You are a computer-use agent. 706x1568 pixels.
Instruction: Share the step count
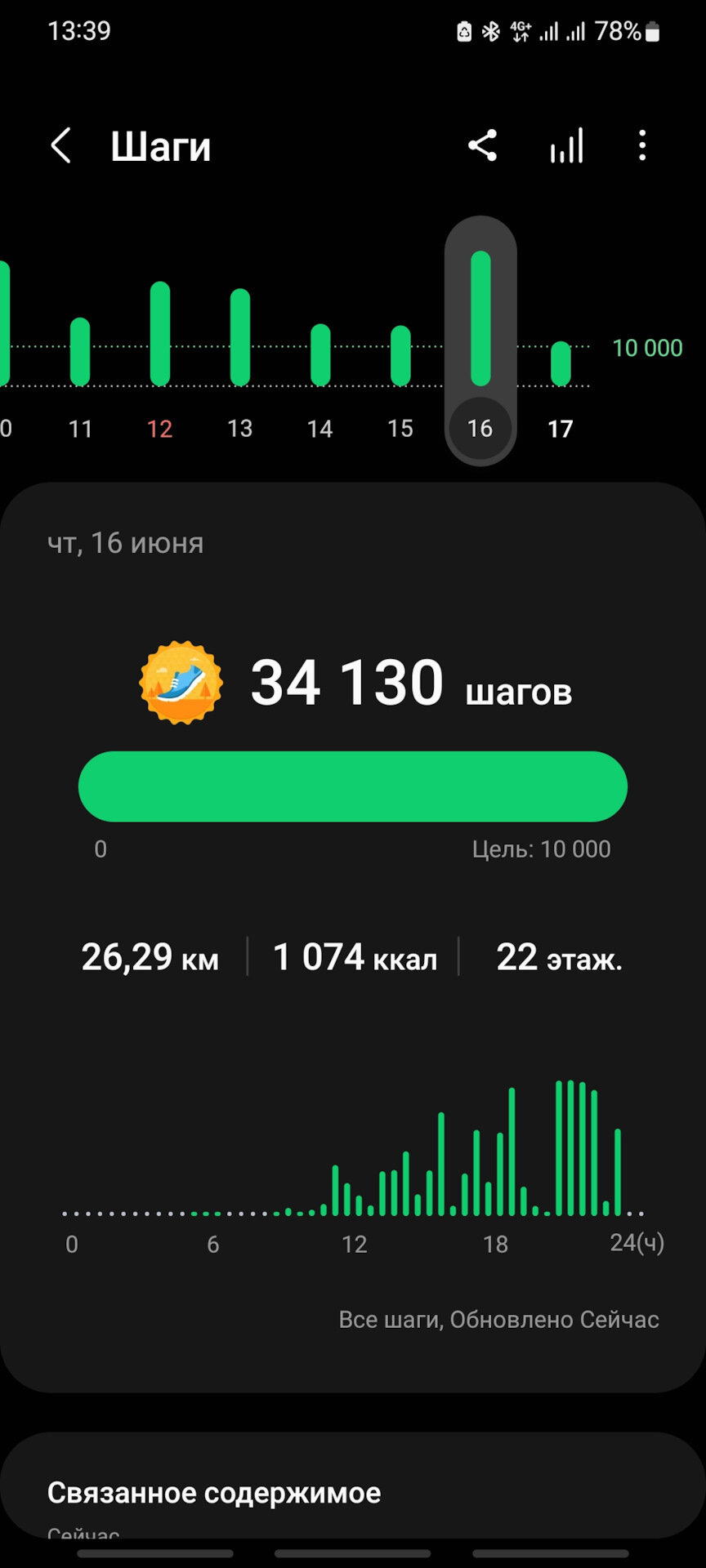tap(482, 146)
